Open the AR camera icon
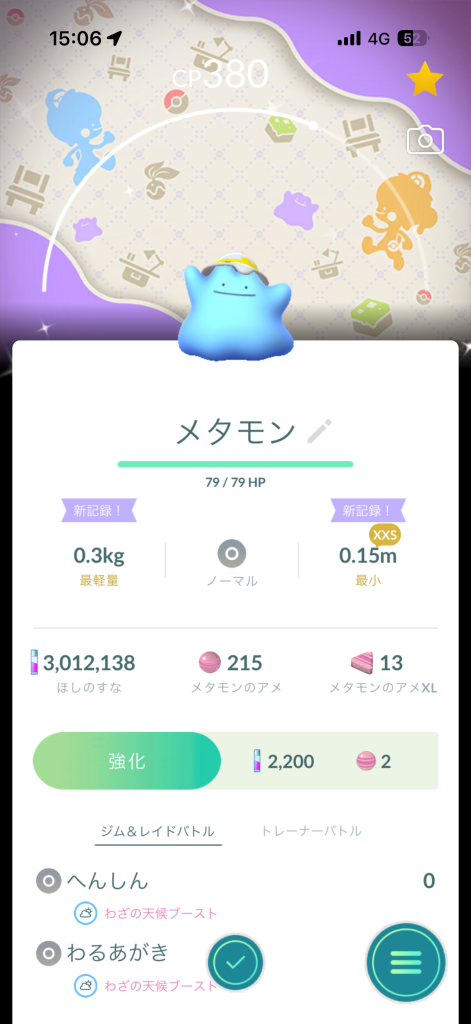 425,140
